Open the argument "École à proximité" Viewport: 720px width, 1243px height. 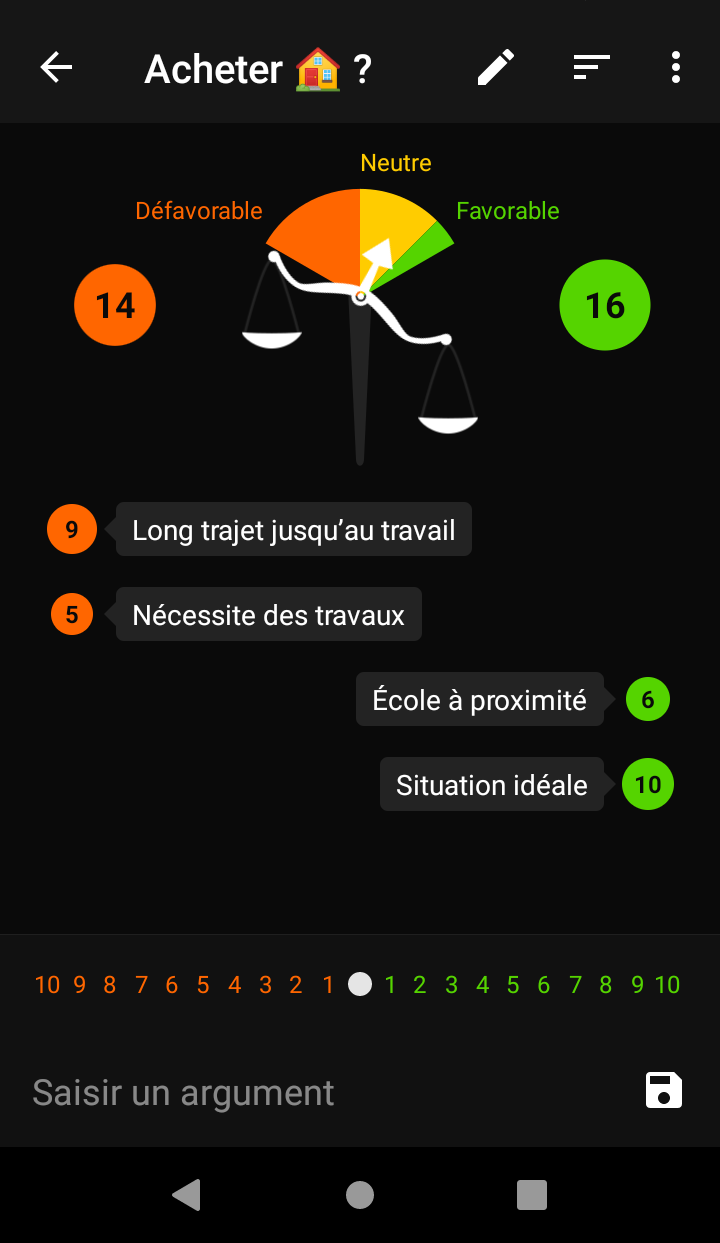tap(480, 700)
